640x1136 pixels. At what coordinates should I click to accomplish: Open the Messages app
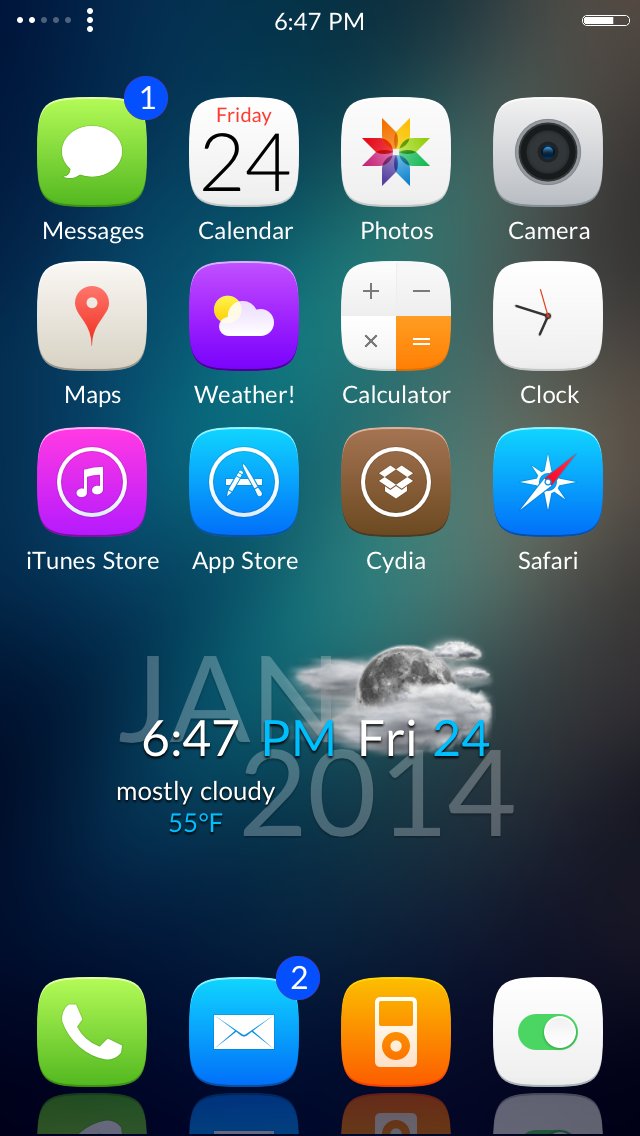point(92,152)
